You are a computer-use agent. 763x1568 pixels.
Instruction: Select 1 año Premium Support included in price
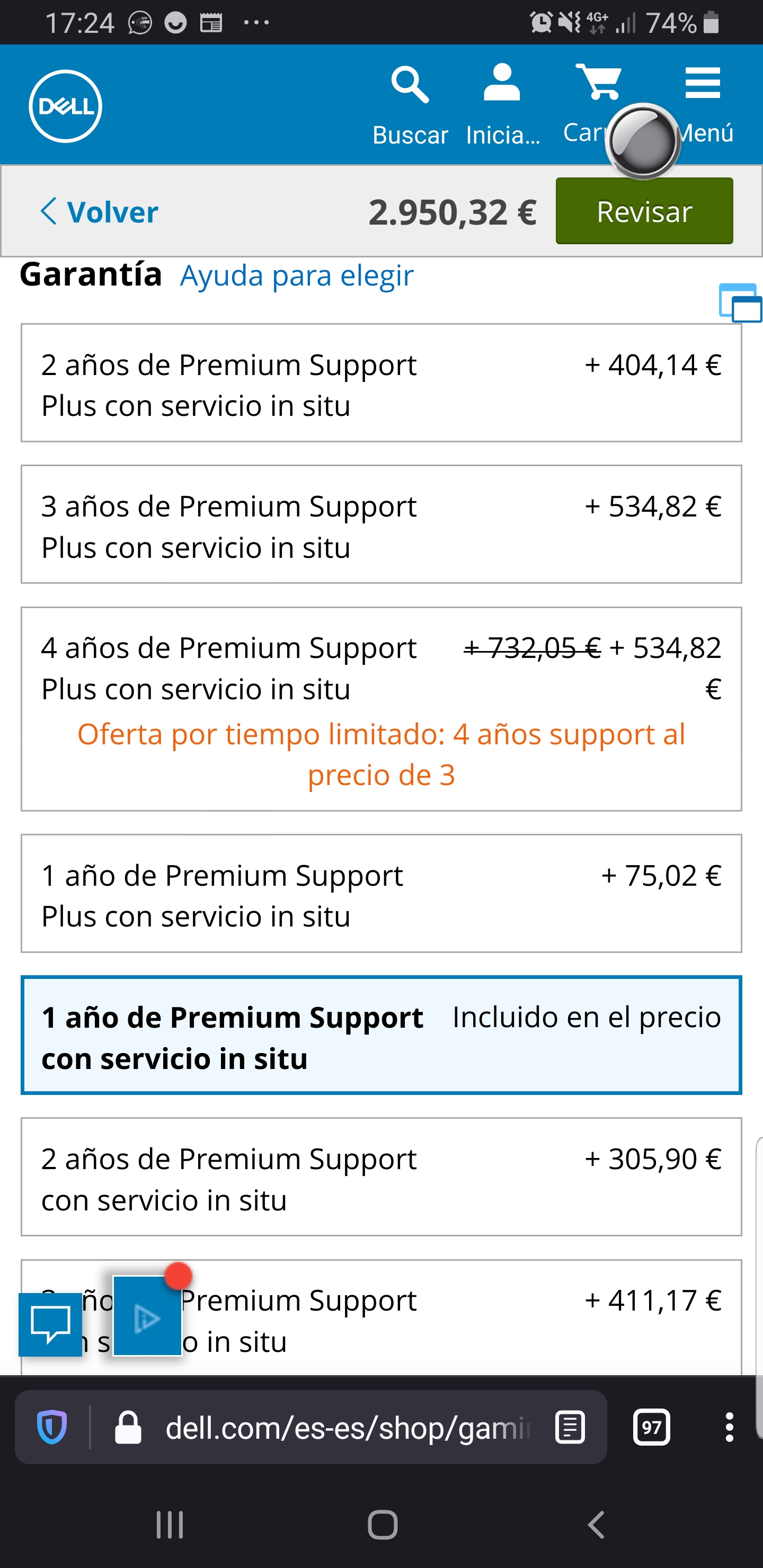381,1036
